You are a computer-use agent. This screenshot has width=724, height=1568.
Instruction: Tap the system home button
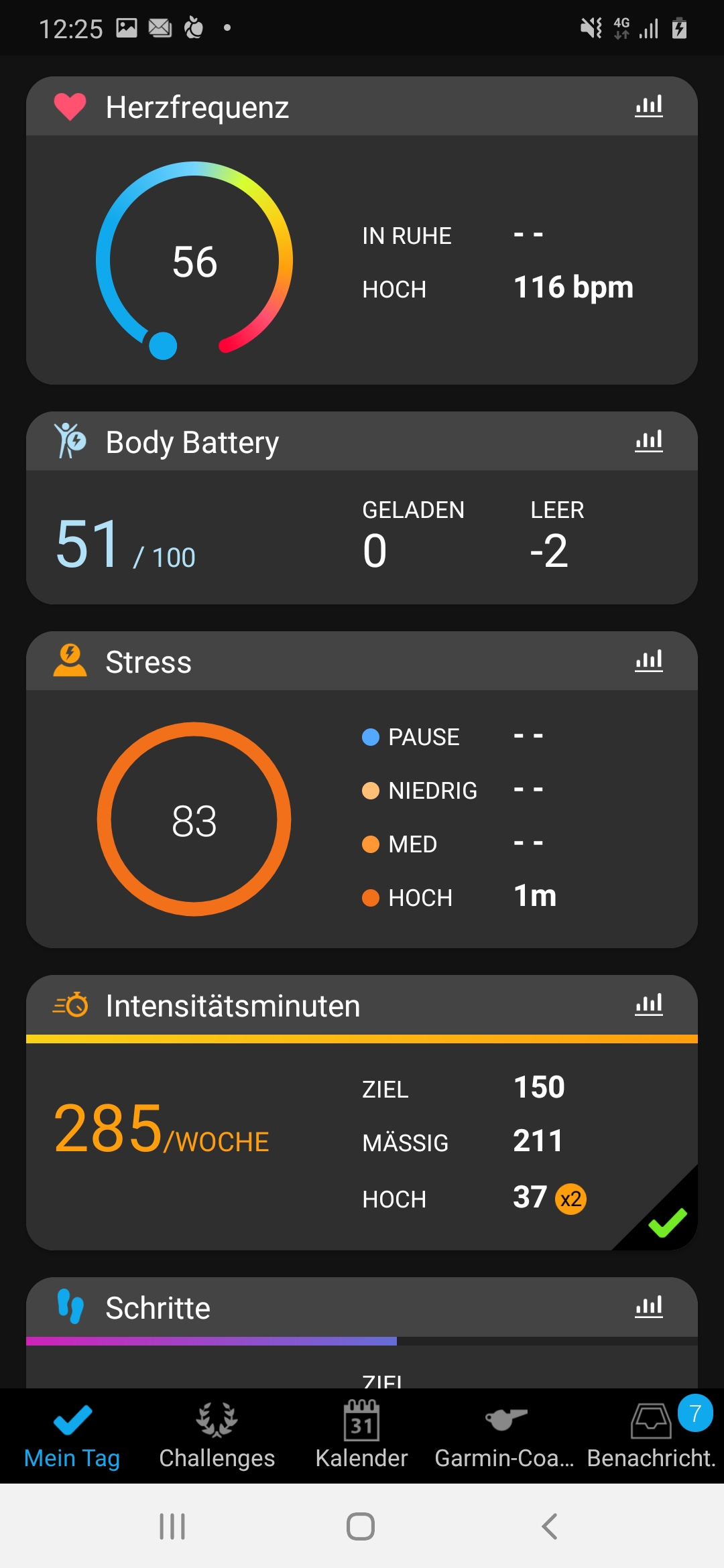point(361,1526)
